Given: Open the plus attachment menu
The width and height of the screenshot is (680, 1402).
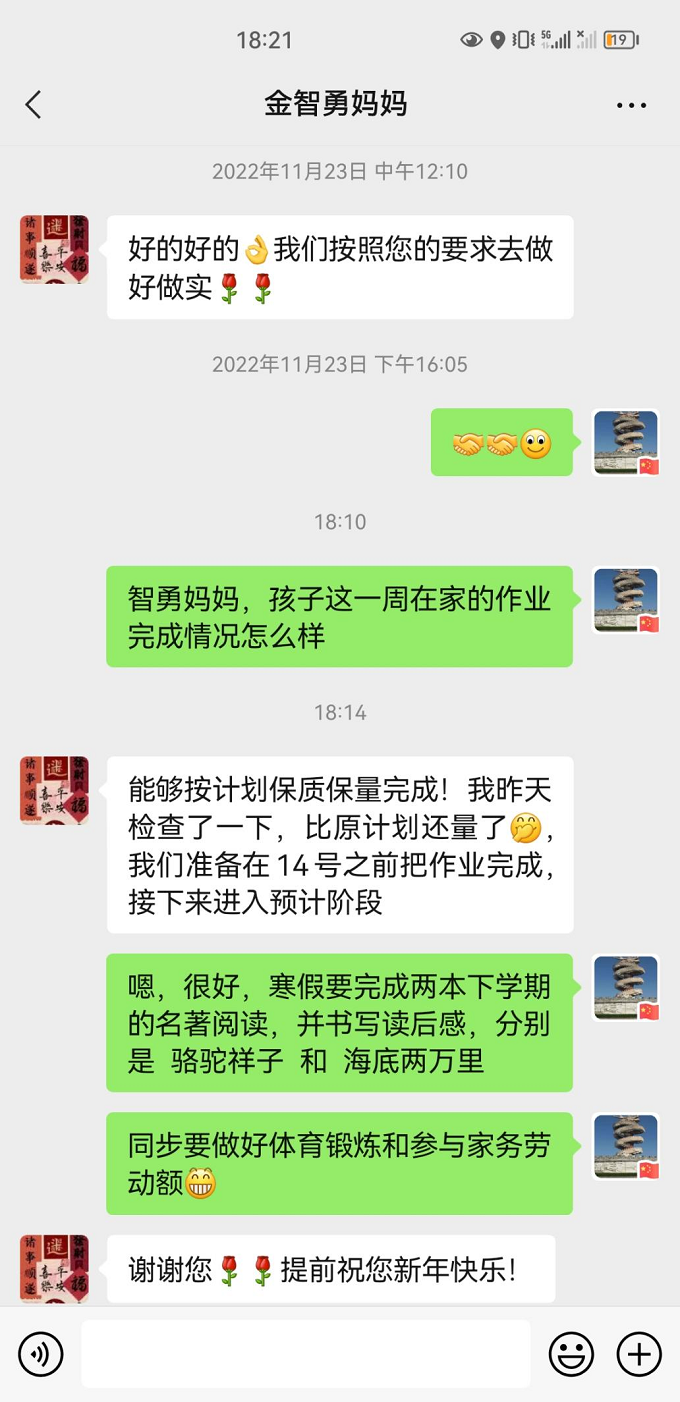Looking at the screenshot, I should point(639,1355).
